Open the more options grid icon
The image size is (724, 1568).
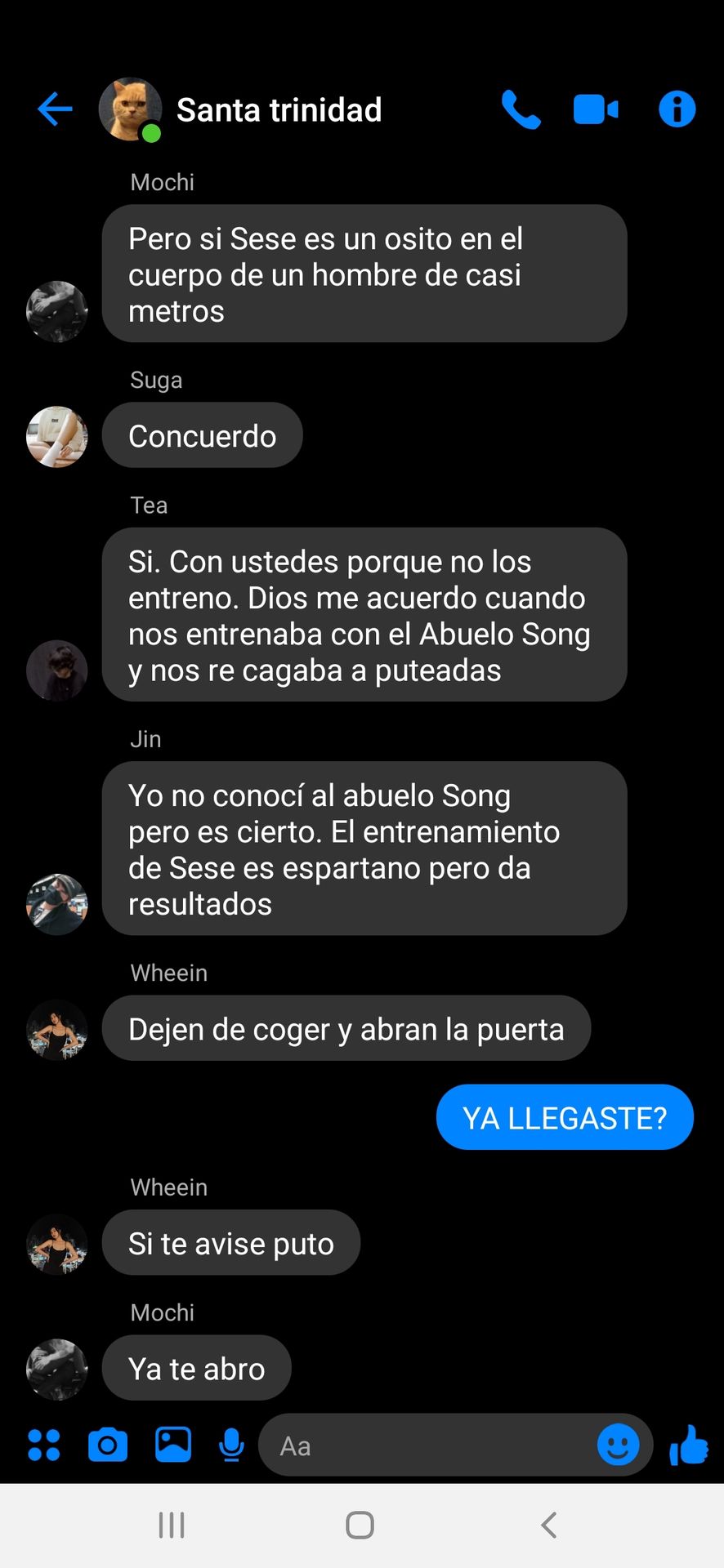coord(44,1445)
